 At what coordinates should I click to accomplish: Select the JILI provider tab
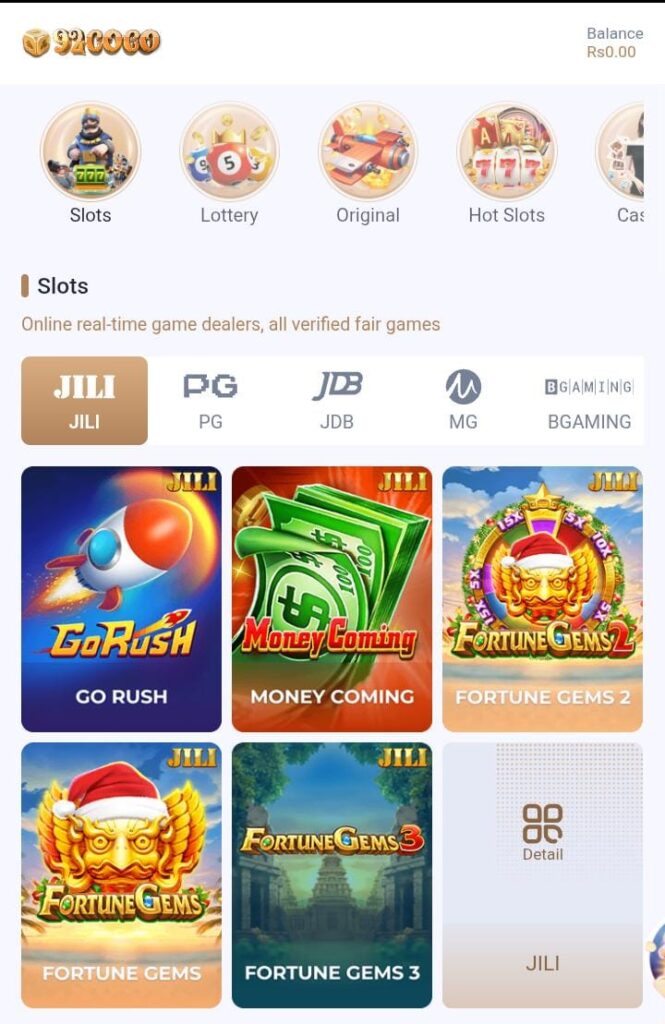pos(84,400)
